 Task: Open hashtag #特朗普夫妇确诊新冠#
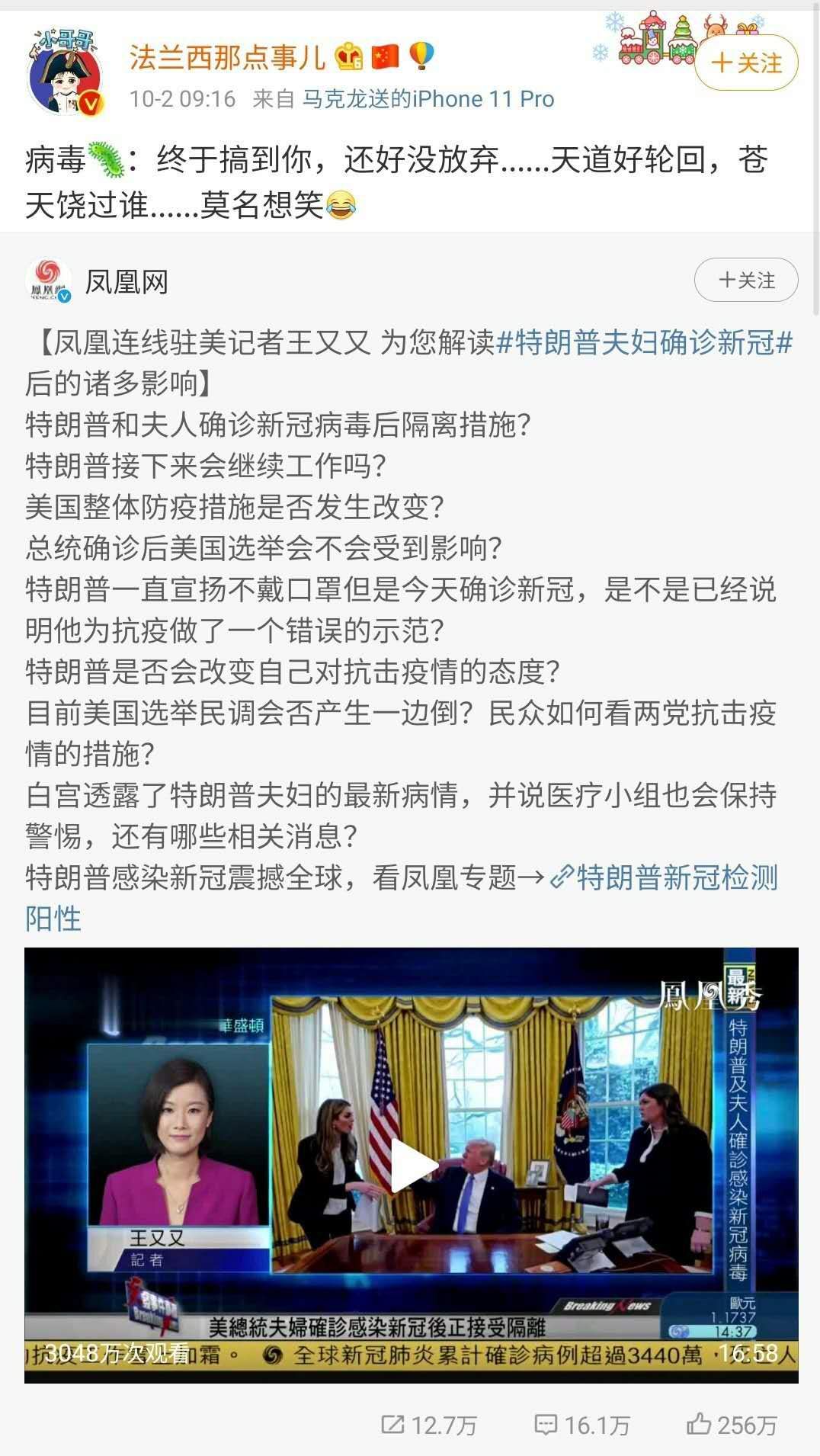click(644, 342)
